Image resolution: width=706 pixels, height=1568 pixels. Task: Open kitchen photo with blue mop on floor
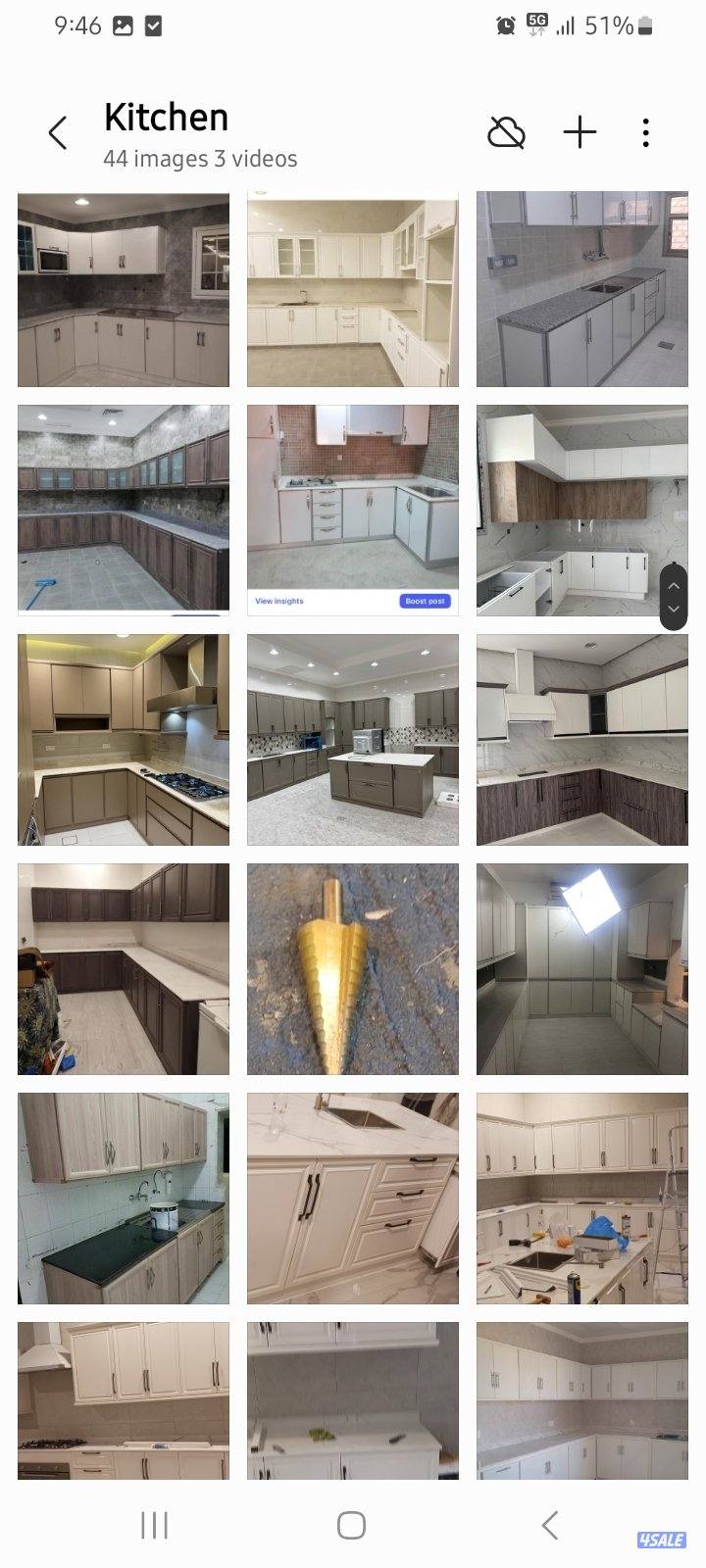[124, 510]
